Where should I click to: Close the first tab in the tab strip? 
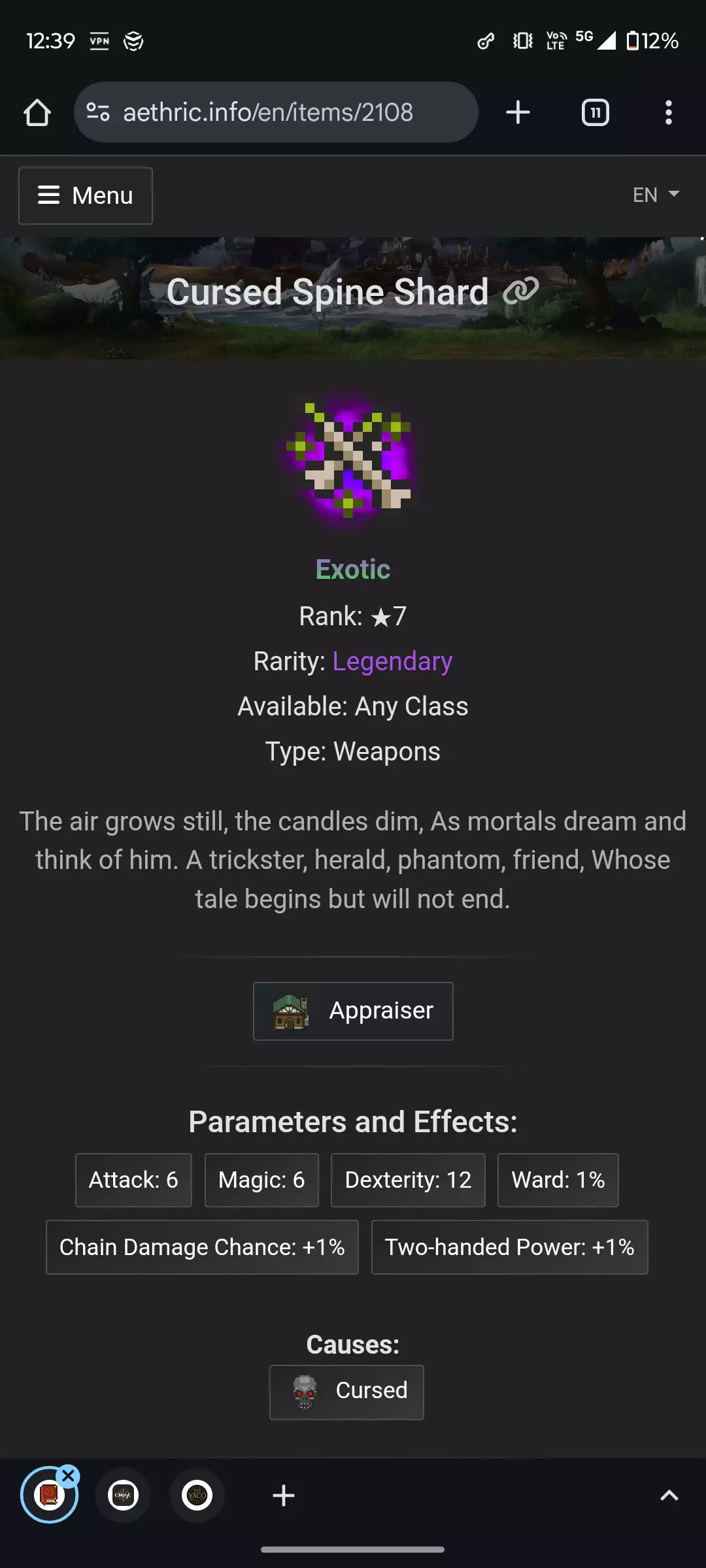[68, 1475]
